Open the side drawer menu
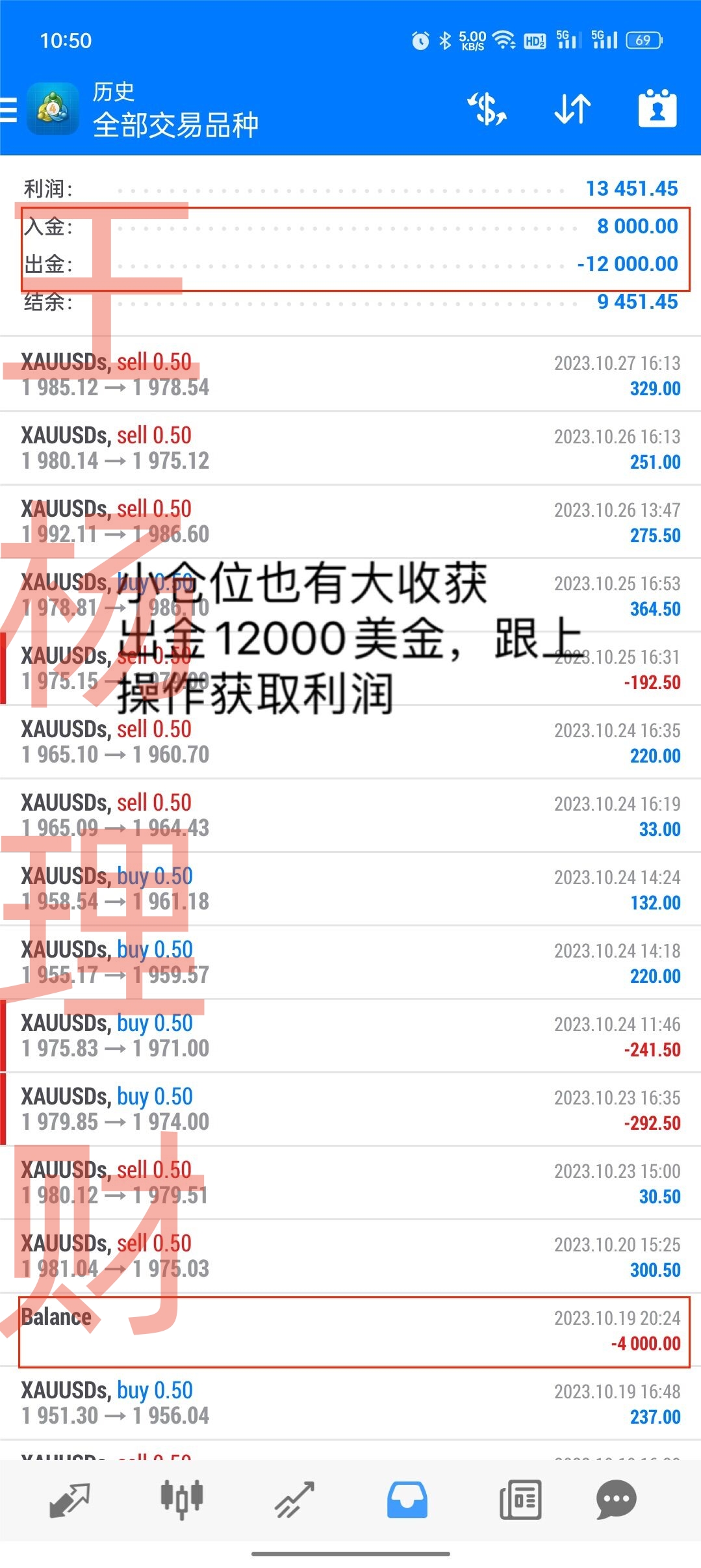 click(8, 109)
